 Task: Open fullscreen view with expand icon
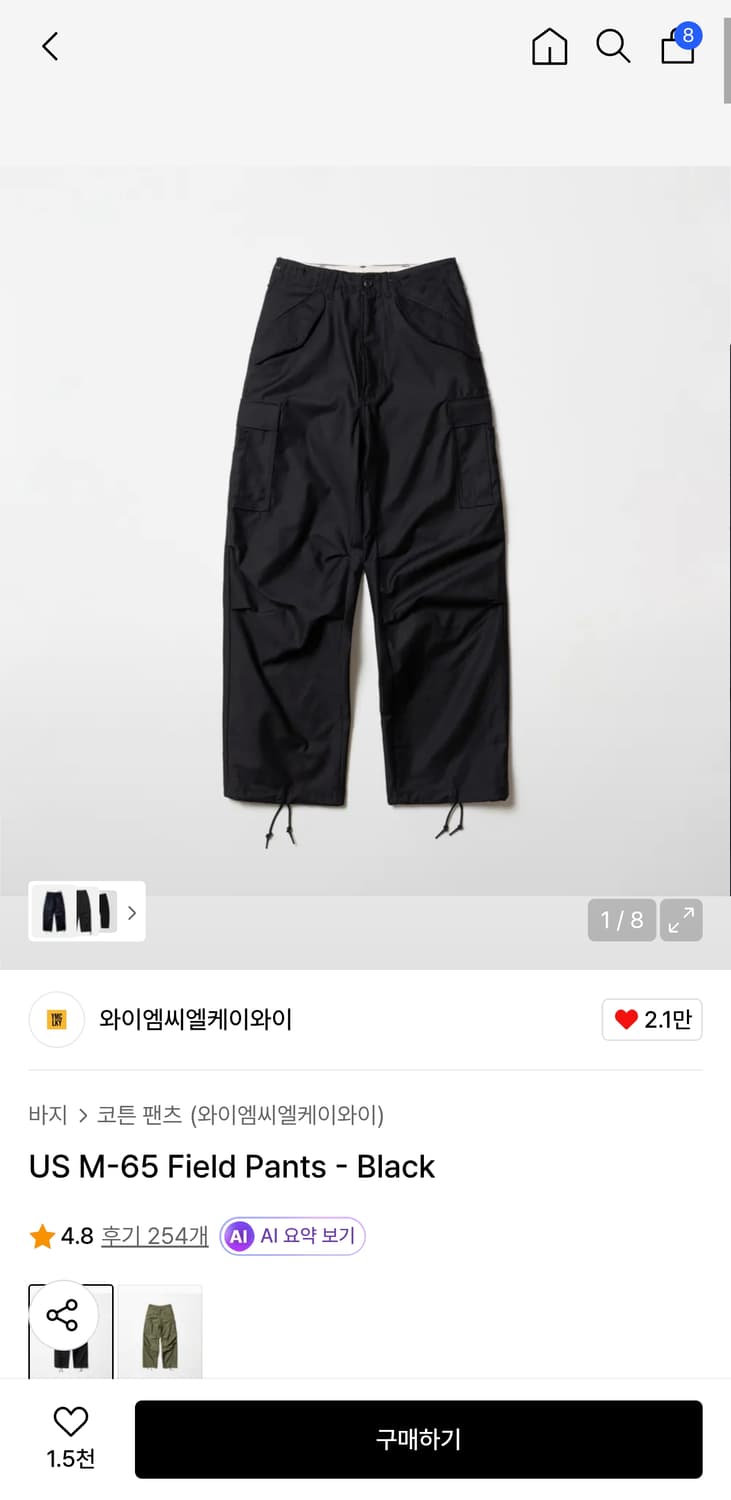682,919
